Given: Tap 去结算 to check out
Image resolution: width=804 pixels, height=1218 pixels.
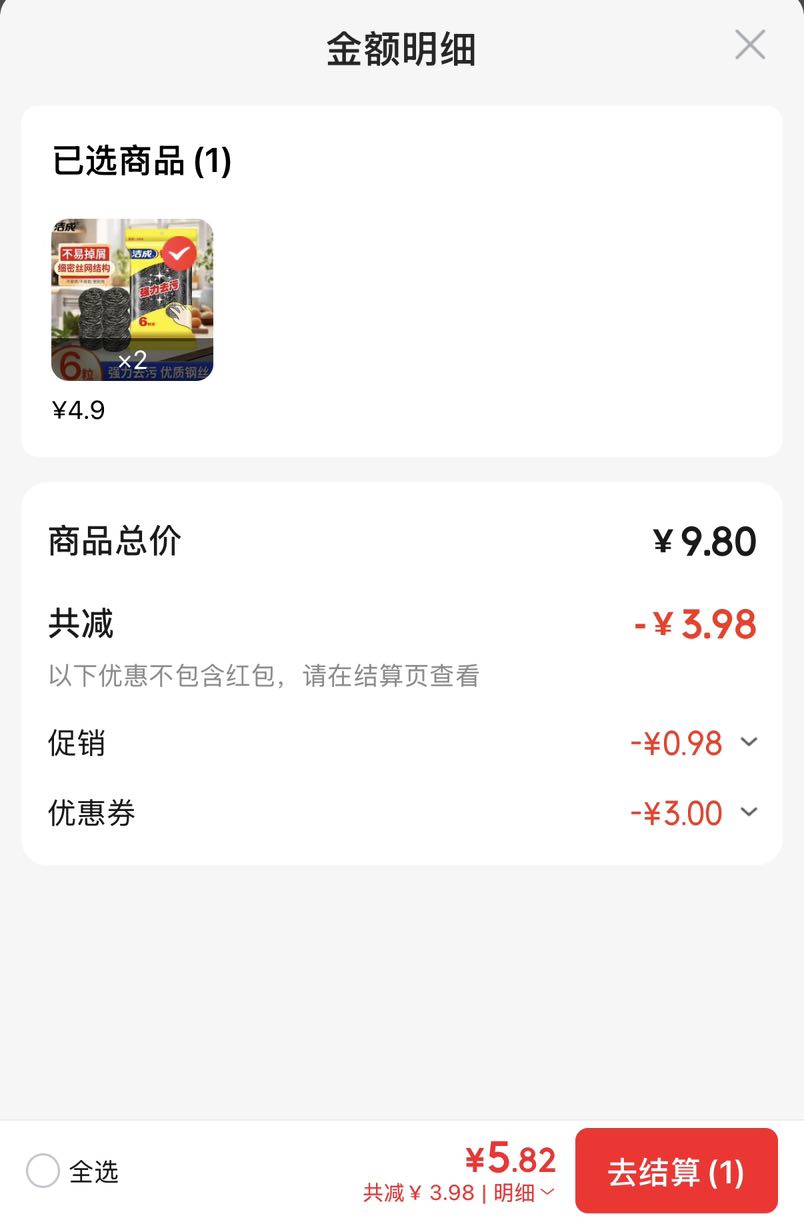Looking at the screenshot, I should coord(676,1171).
